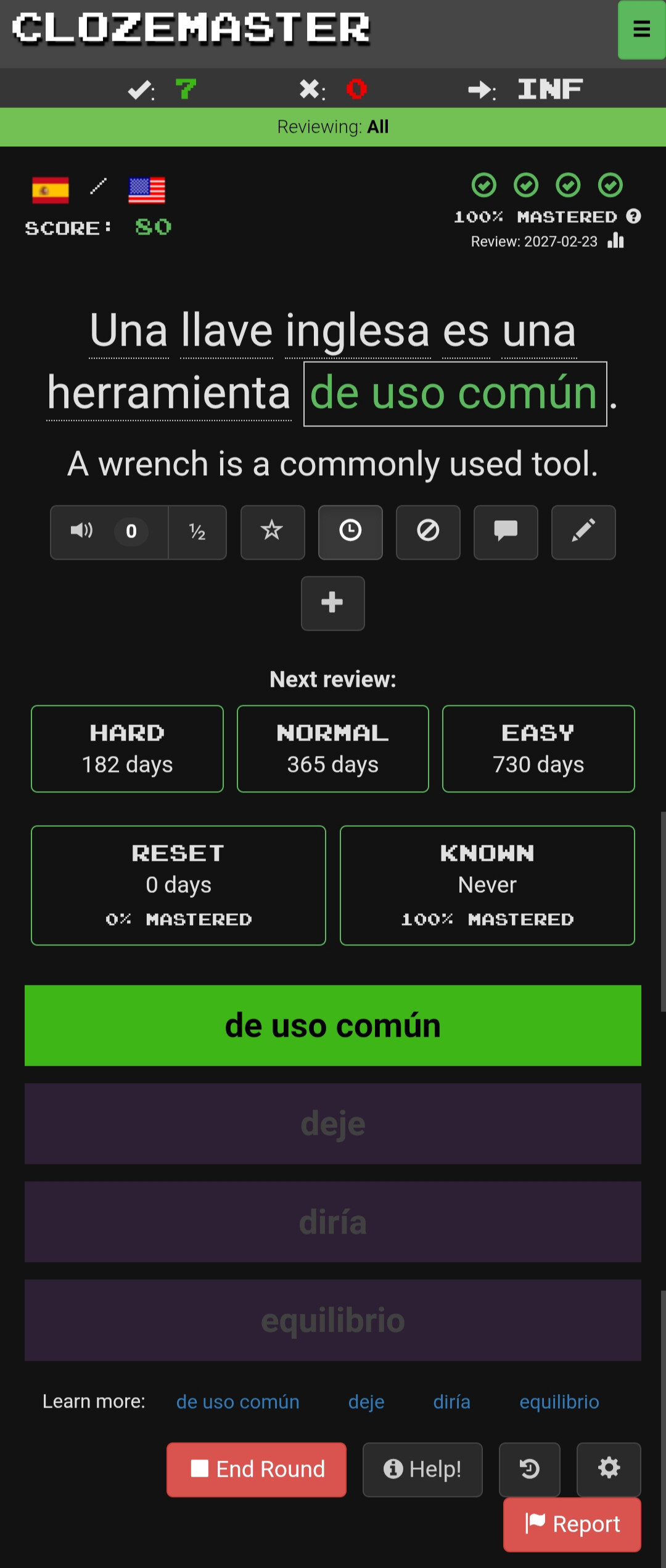Tap the plus button

[332, 603]
